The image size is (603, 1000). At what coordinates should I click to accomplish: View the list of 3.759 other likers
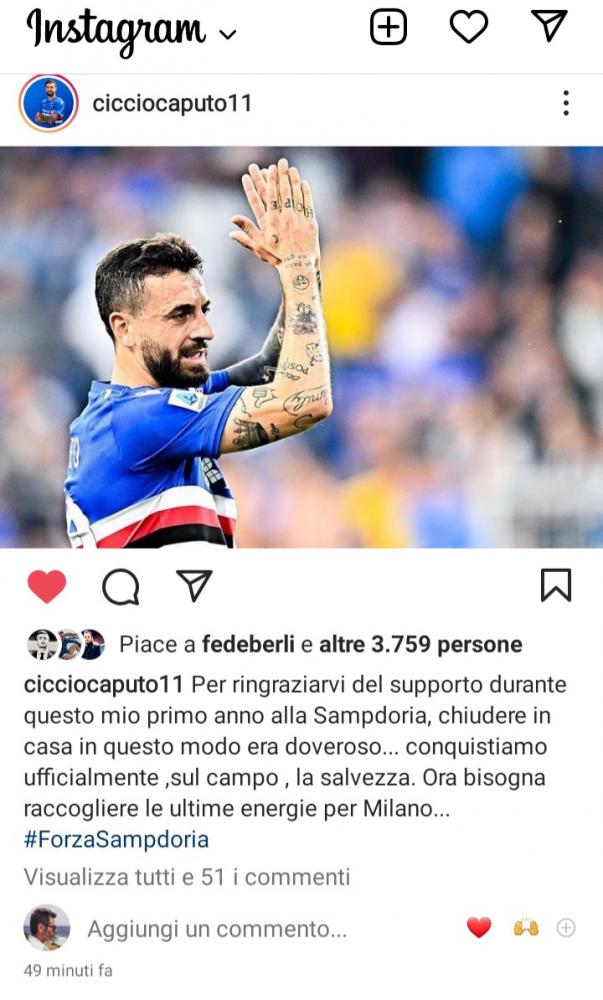coord(419,645)
